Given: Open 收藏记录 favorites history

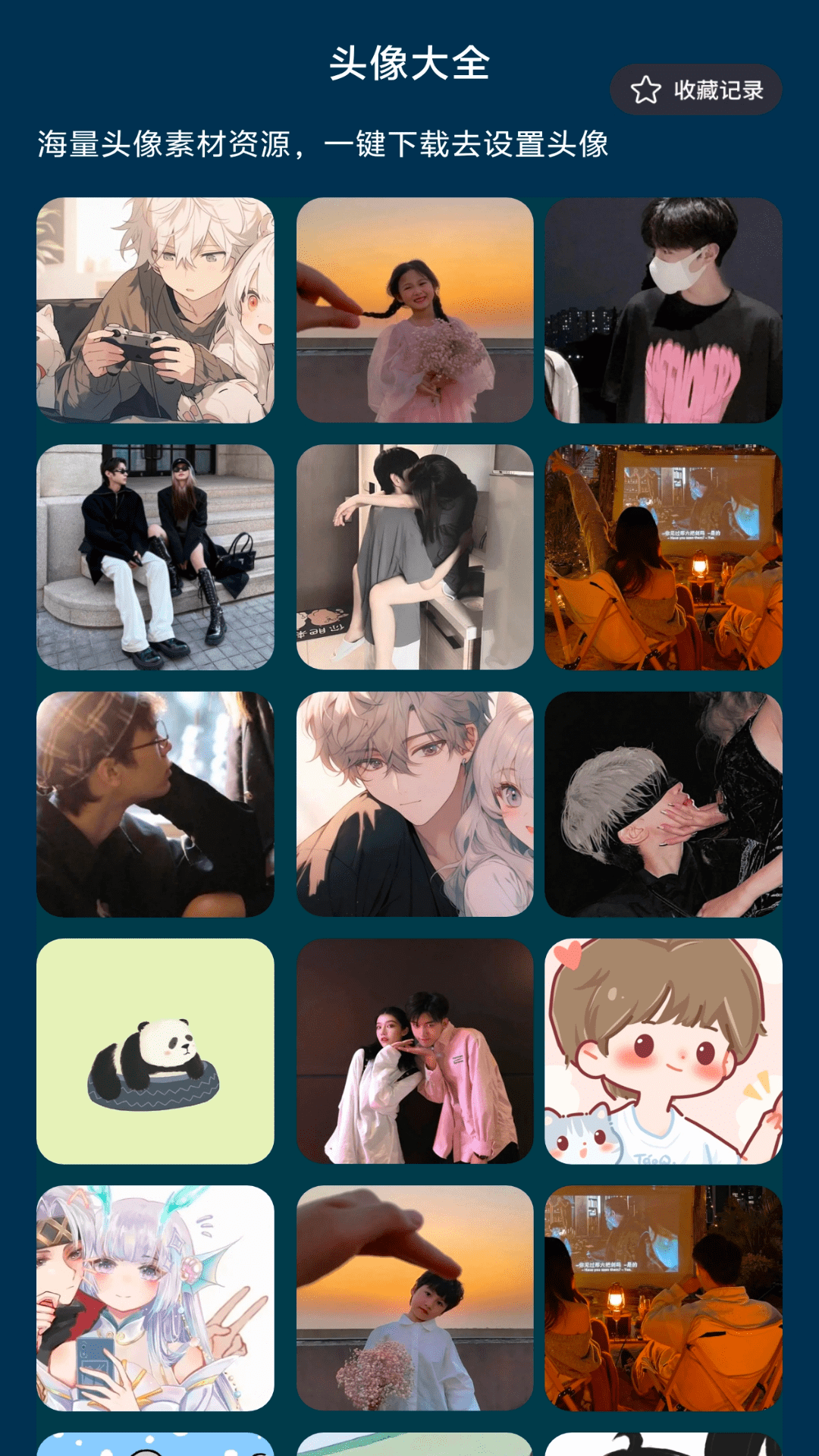Looking at the screenshot, I should pyautogui.click(x=696, y=90).
